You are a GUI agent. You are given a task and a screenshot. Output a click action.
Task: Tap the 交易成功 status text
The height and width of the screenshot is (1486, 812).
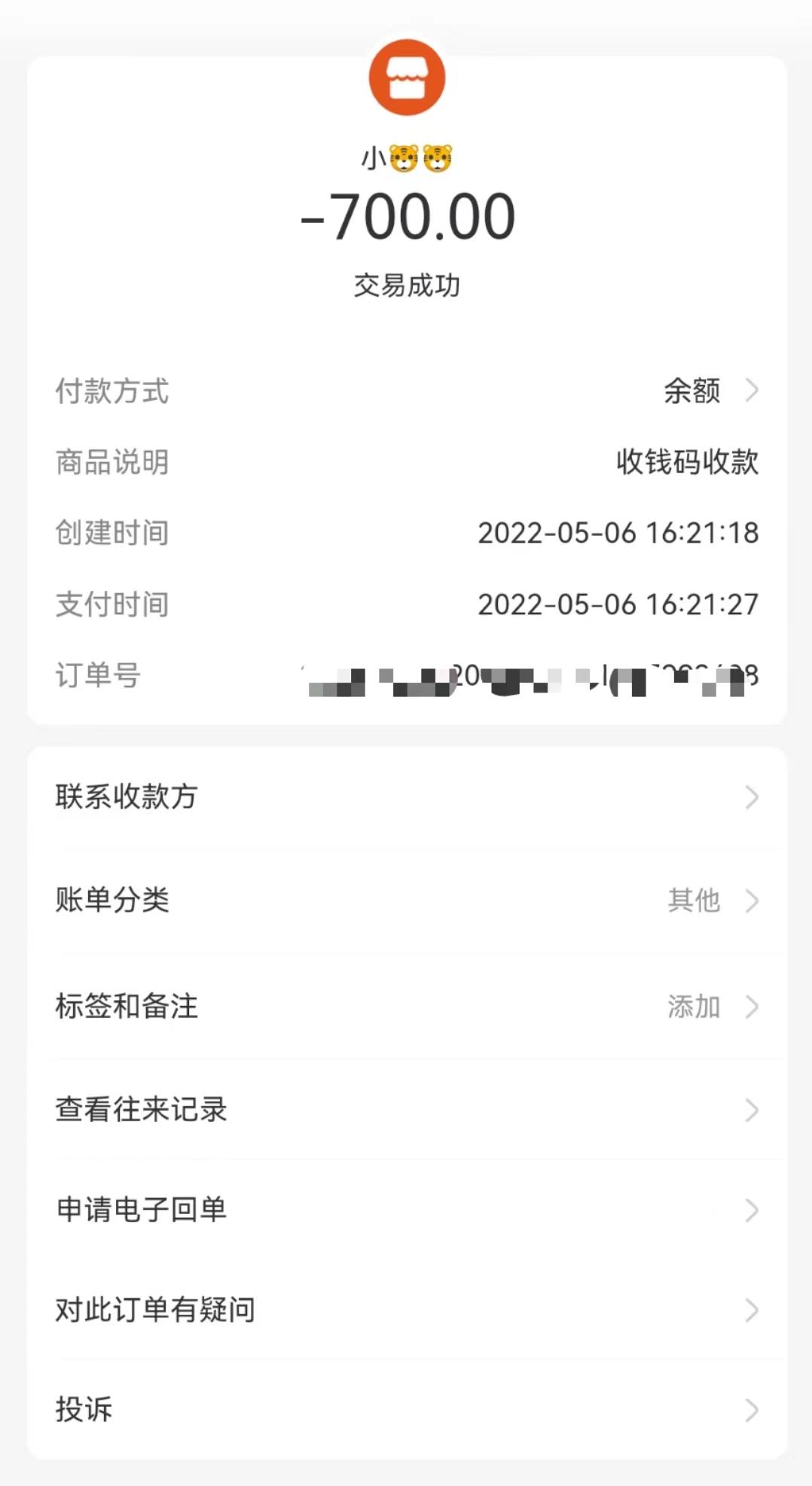coord(406,285)
